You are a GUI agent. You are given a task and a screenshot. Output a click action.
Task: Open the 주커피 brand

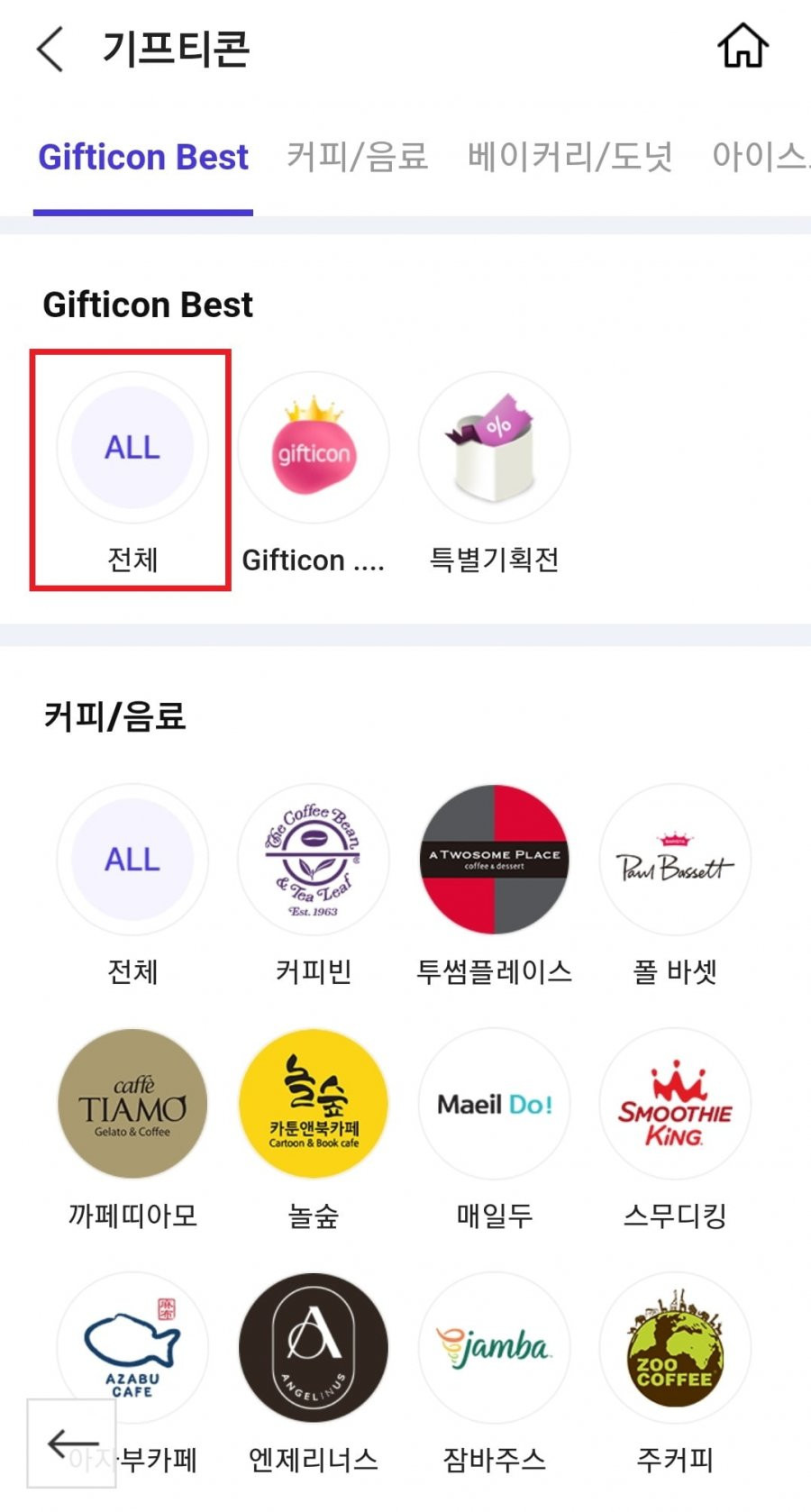[x=675, y=1348]
